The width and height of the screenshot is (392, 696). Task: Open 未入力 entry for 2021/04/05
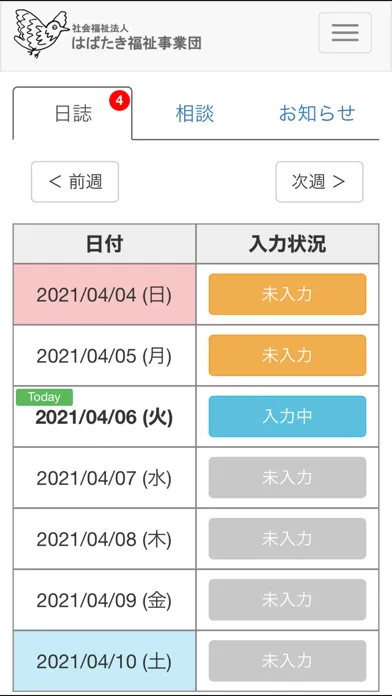tap(287, 356)
